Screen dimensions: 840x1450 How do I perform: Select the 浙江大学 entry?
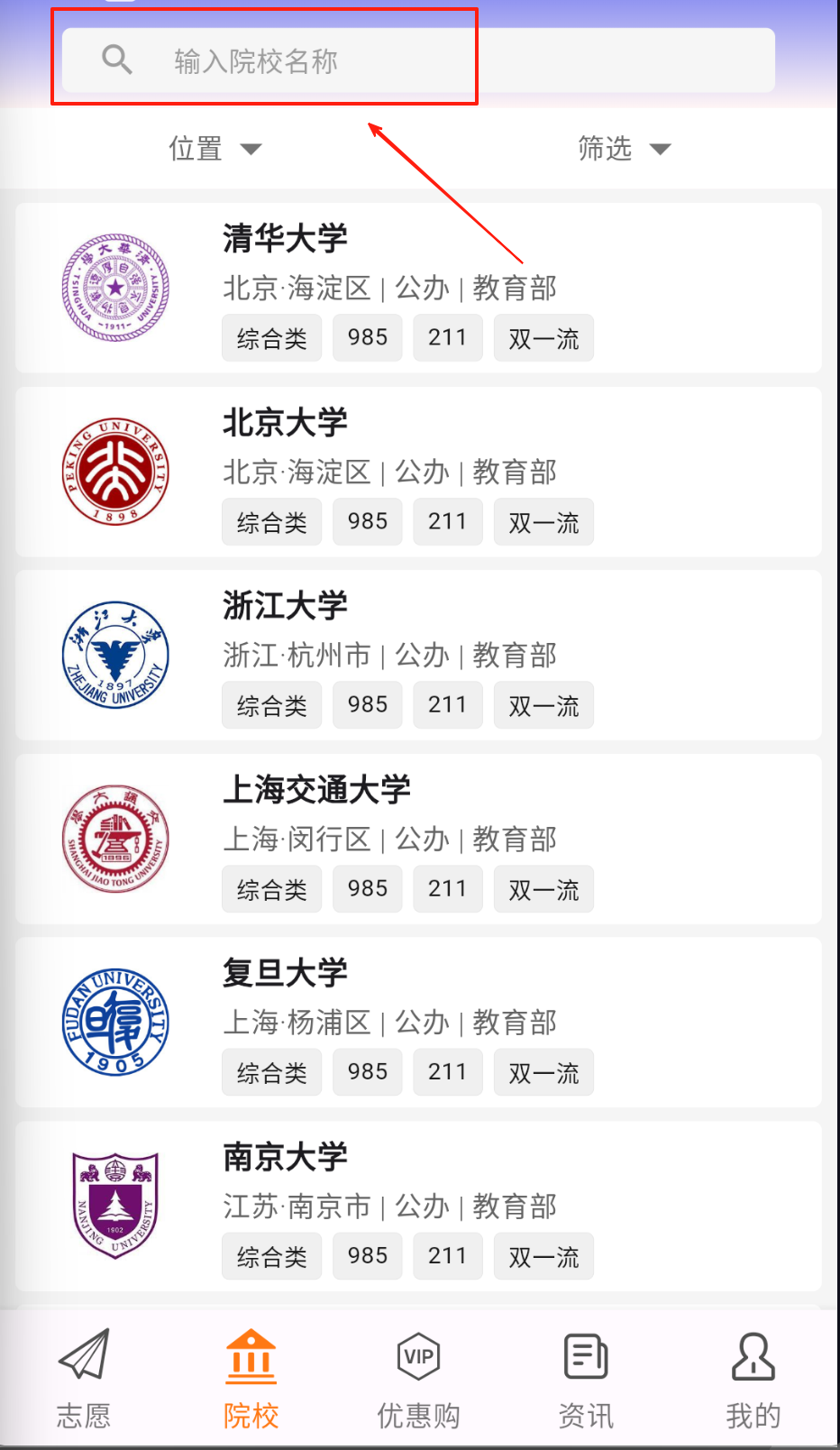418,655
